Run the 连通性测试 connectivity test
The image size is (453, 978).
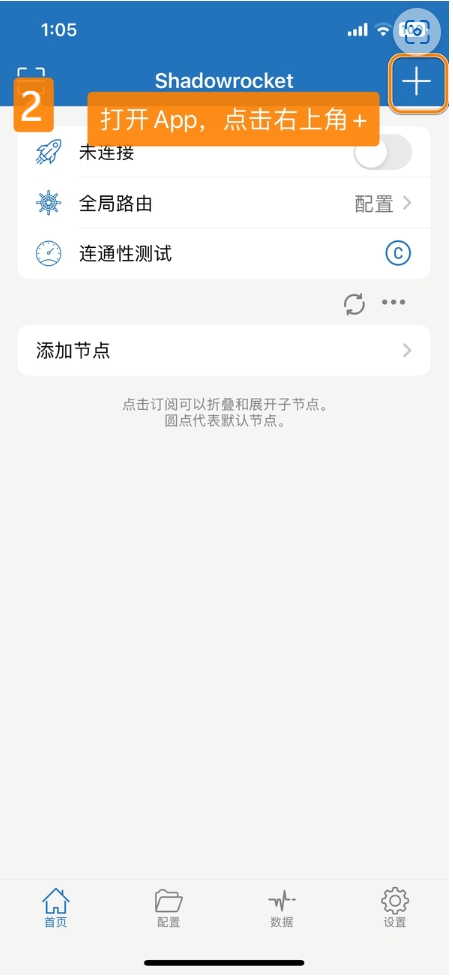coord(224,254)
